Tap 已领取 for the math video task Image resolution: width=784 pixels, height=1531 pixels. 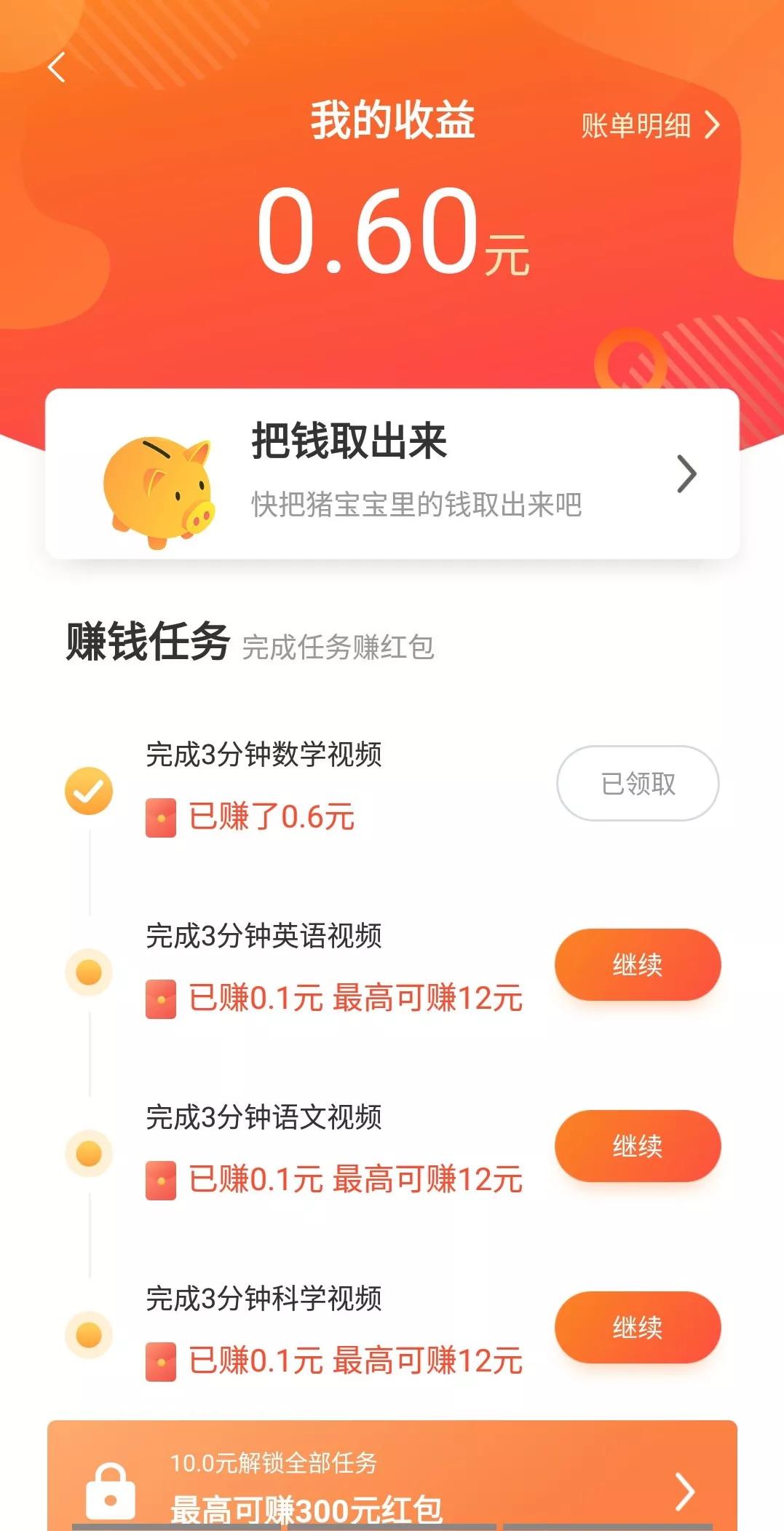[x=638, y=784]
